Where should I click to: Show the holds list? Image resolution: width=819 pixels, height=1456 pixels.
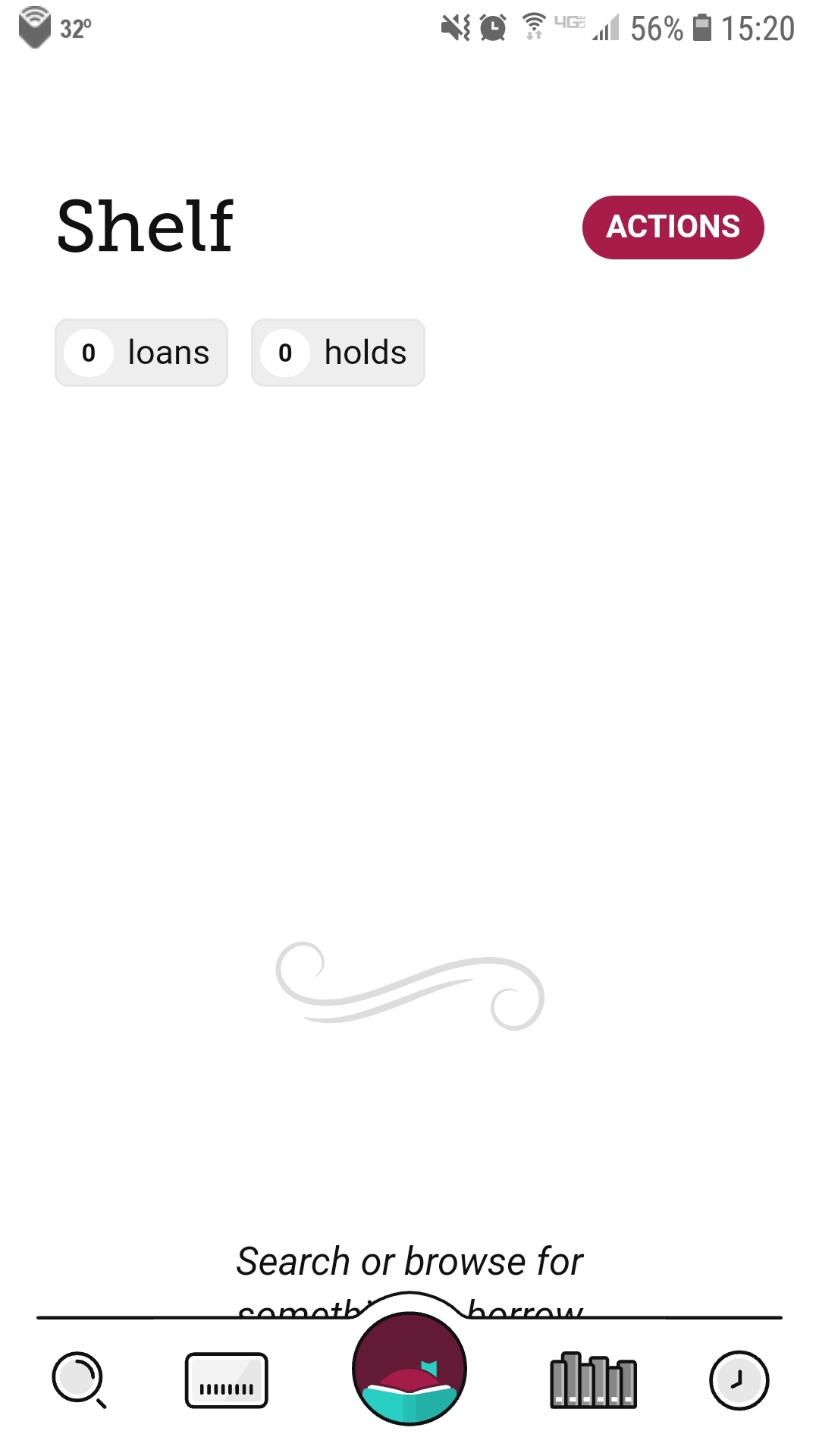pyautogui.click(x=338, y=353)
